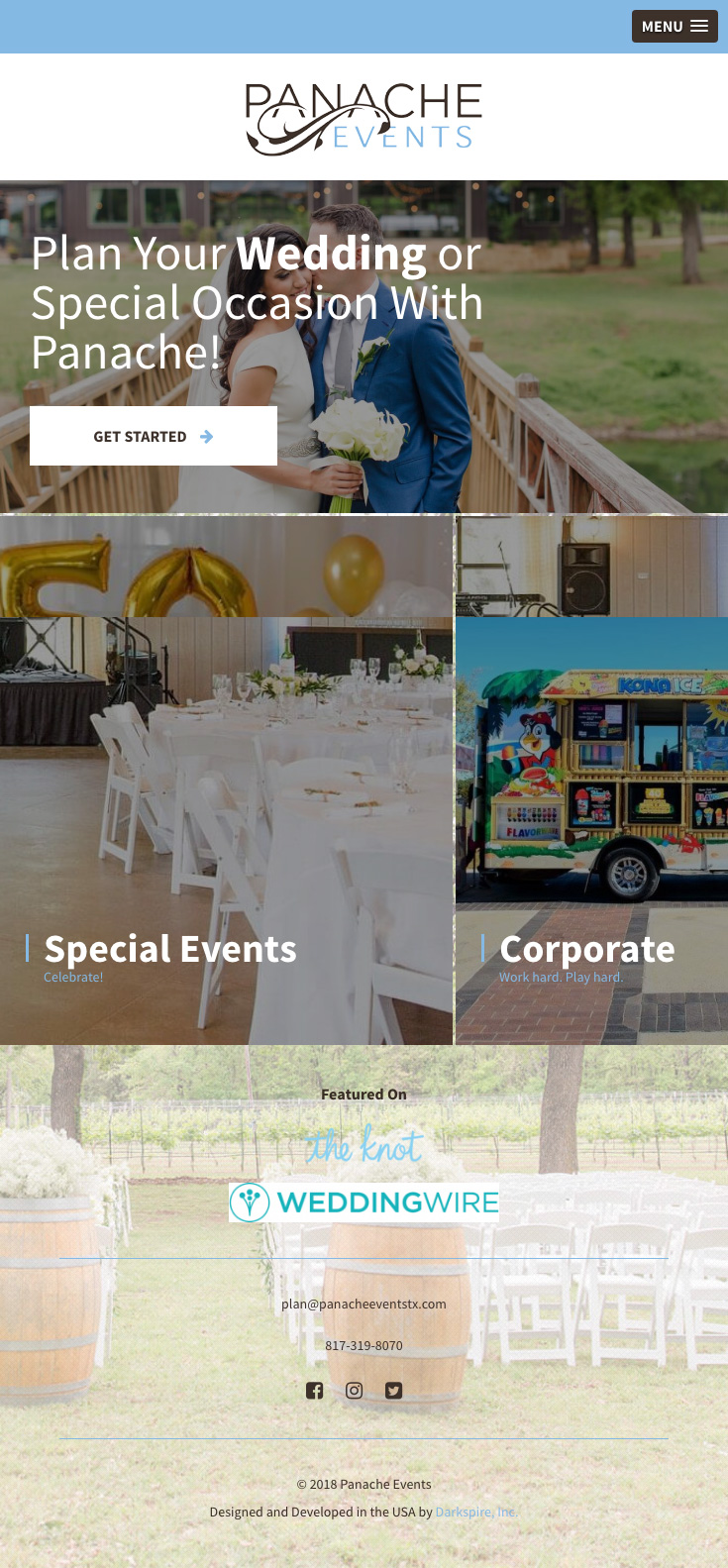
Task: Visit the Darkspire, Inc. link
Action: click(x=476, y=1512)
